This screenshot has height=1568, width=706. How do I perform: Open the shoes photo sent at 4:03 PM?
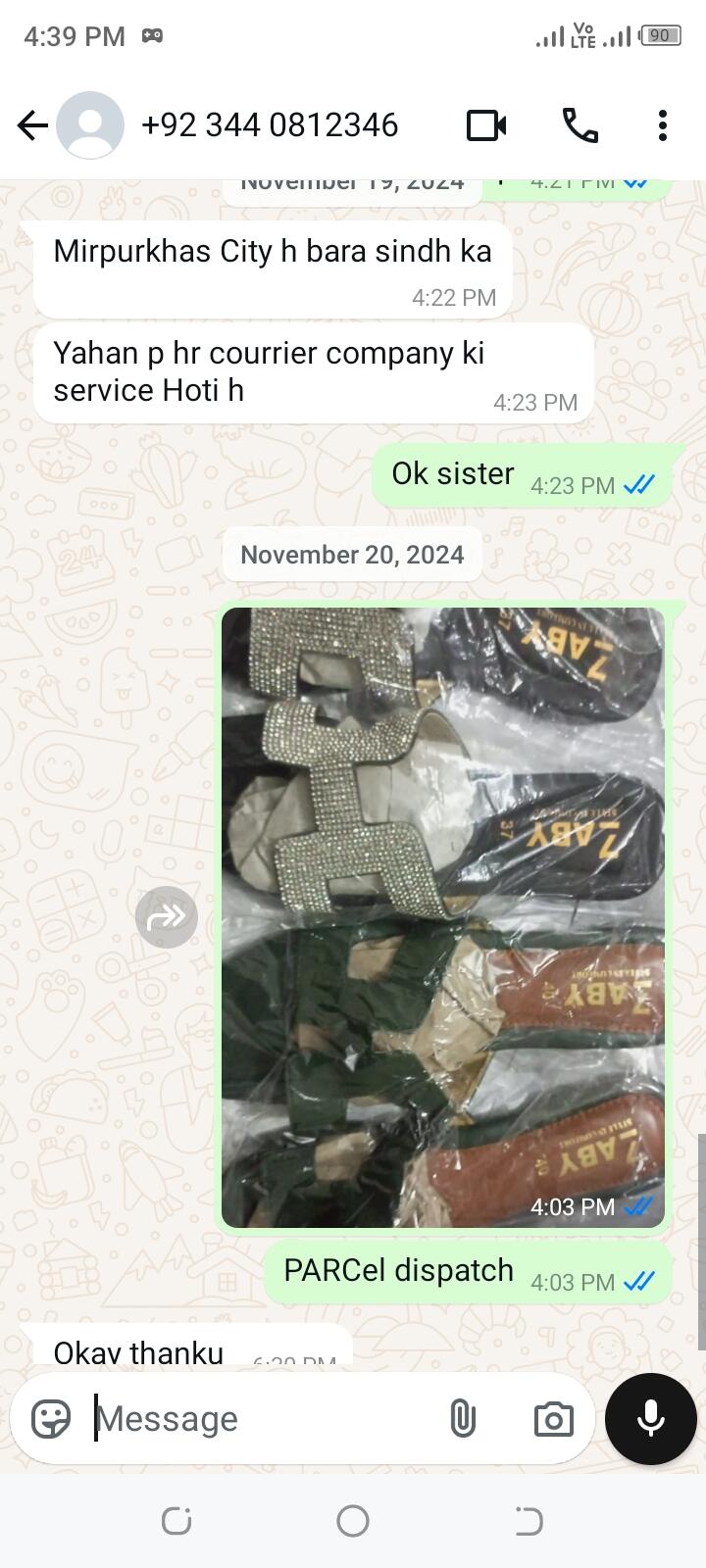coord(443,917)
